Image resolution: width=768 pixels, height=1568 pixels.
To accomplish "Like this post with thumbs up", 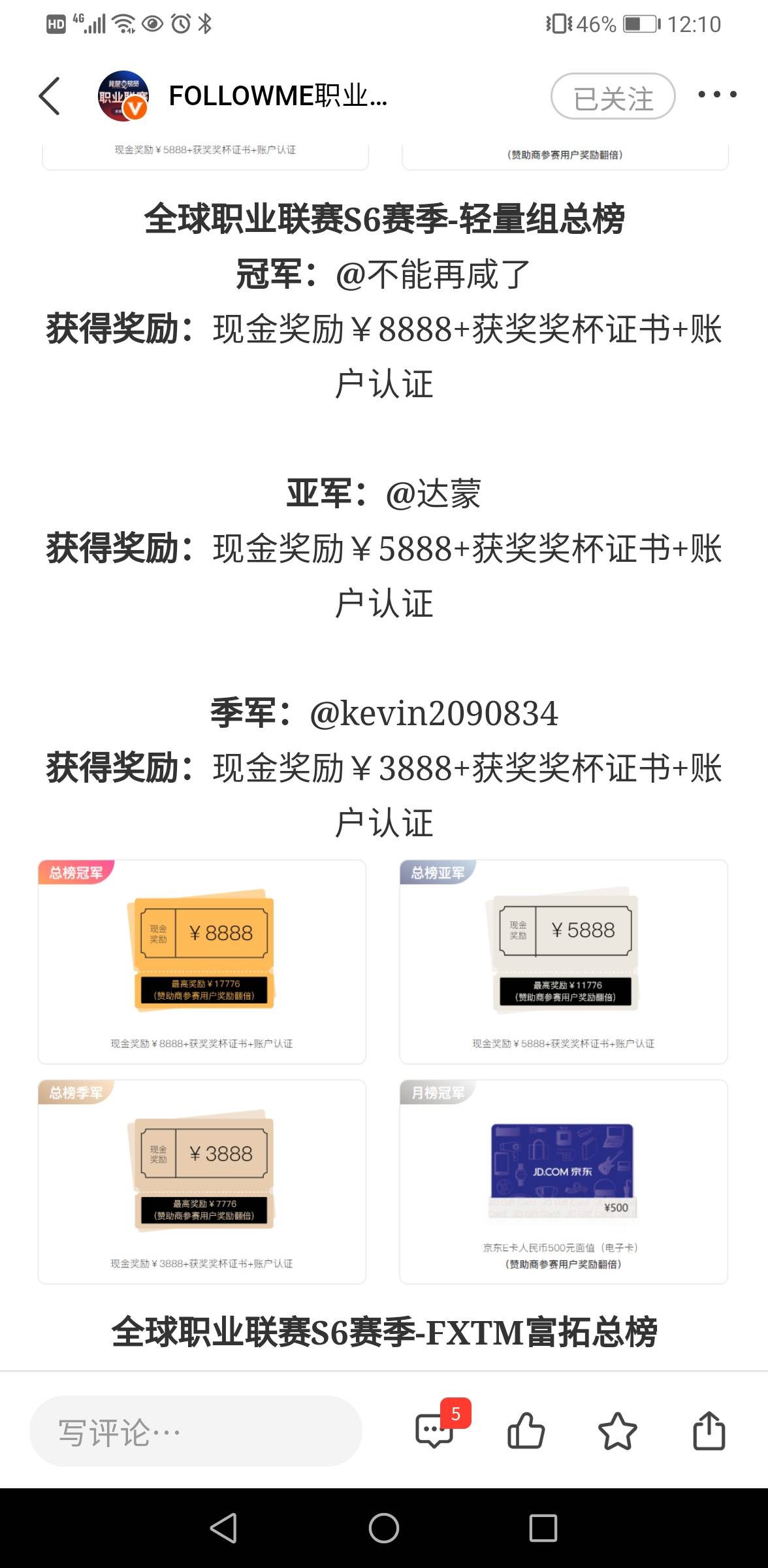I will click(x=526, y=1431).
